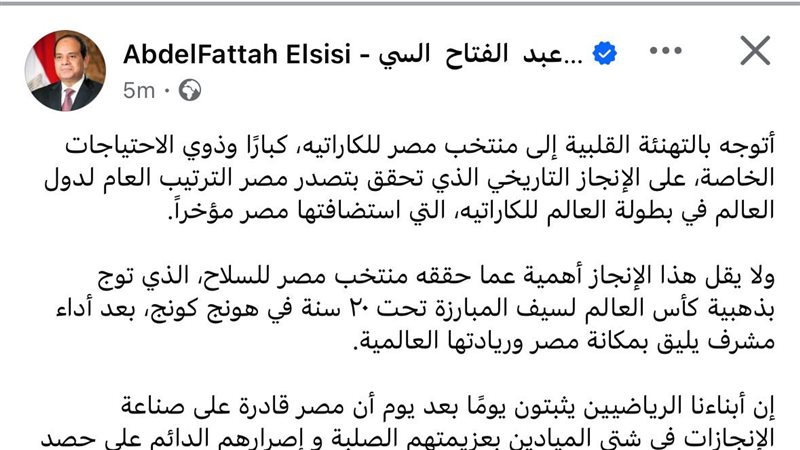
Task: Dismiss the post with the X
Action: (755, 51)
